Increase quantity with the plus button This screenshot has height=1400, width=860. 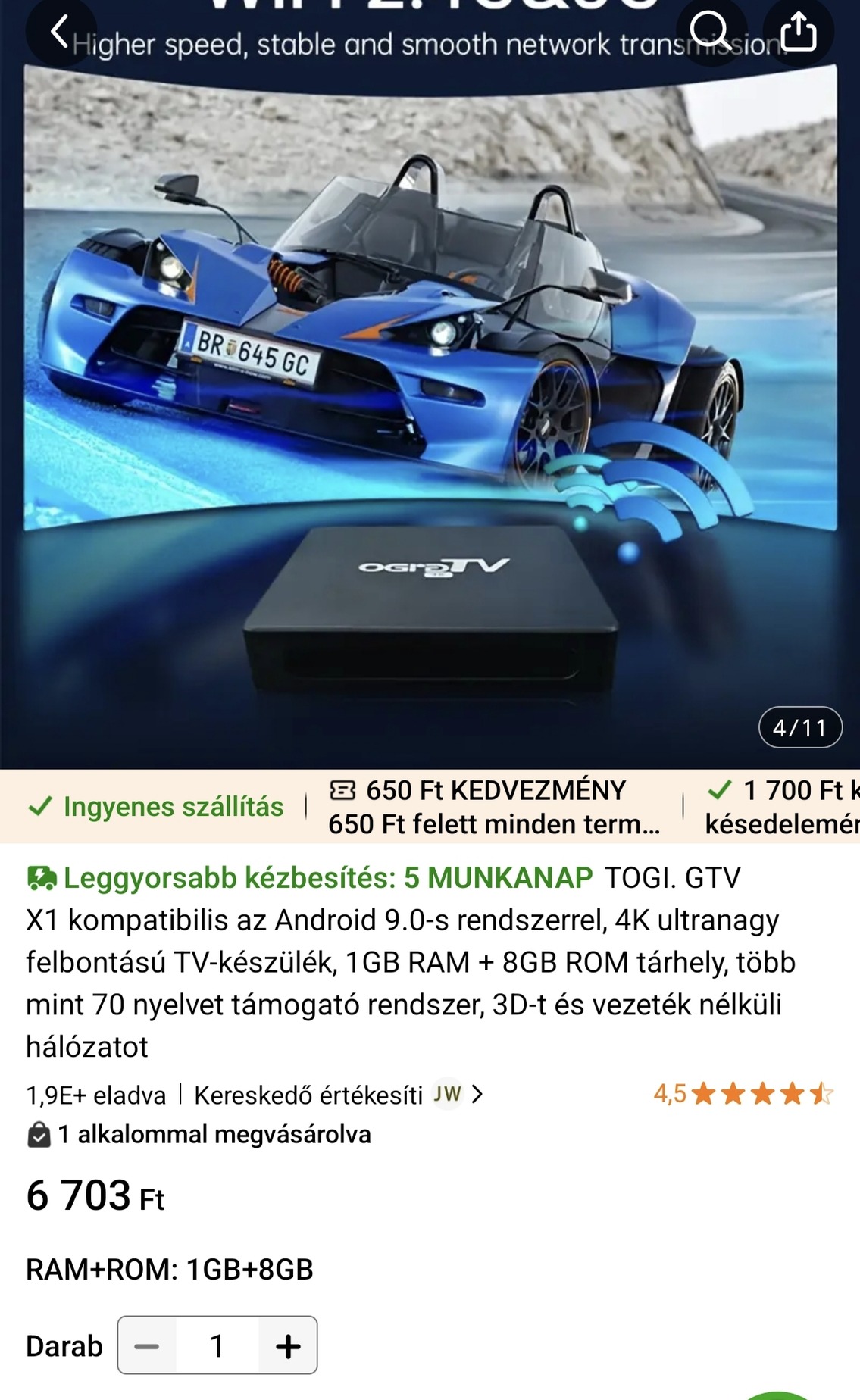tap(288, 1346)
